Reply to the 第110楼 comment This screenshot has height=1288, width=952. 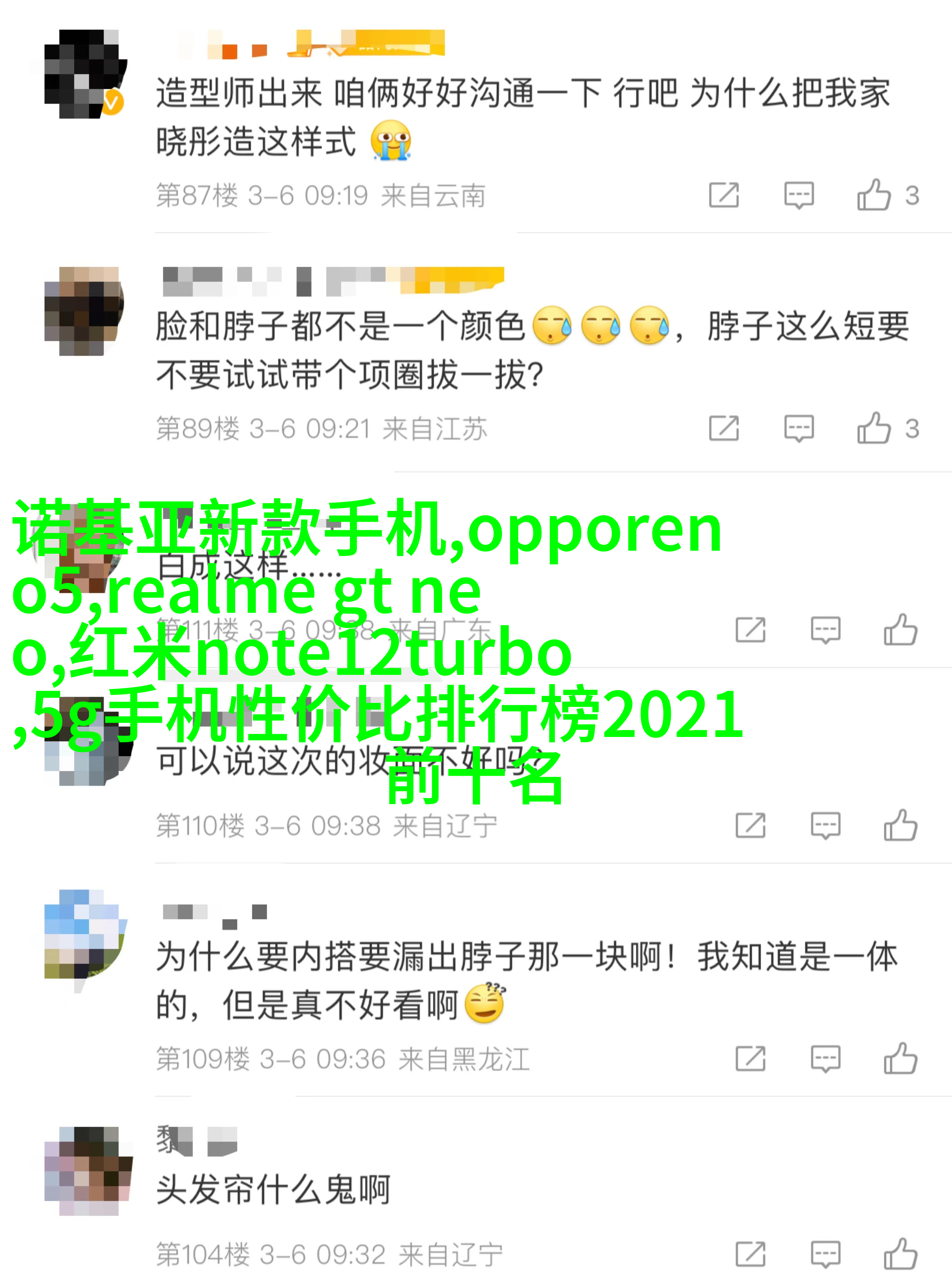[825, 826]
